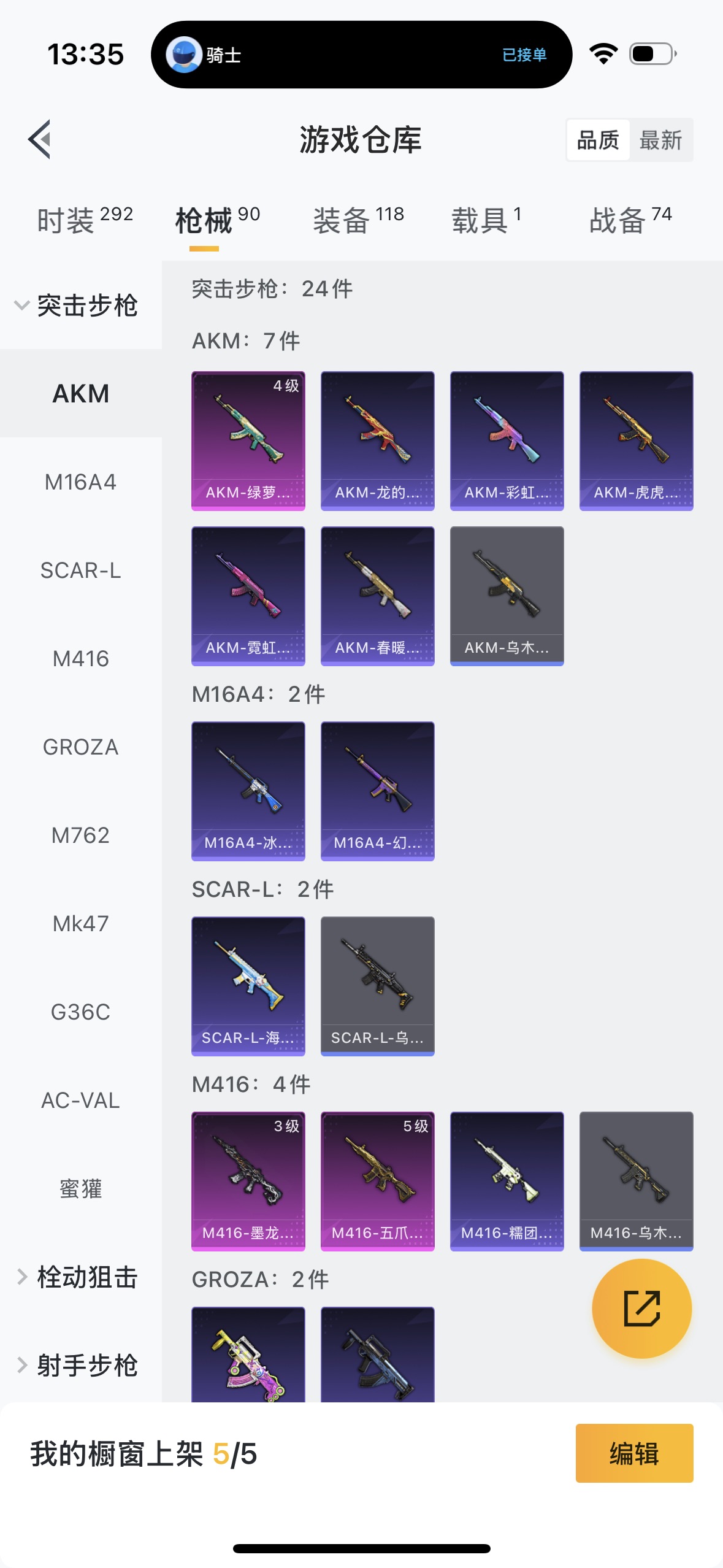Open the level-4 AKM-绿萝 skin card

point(248,440)
